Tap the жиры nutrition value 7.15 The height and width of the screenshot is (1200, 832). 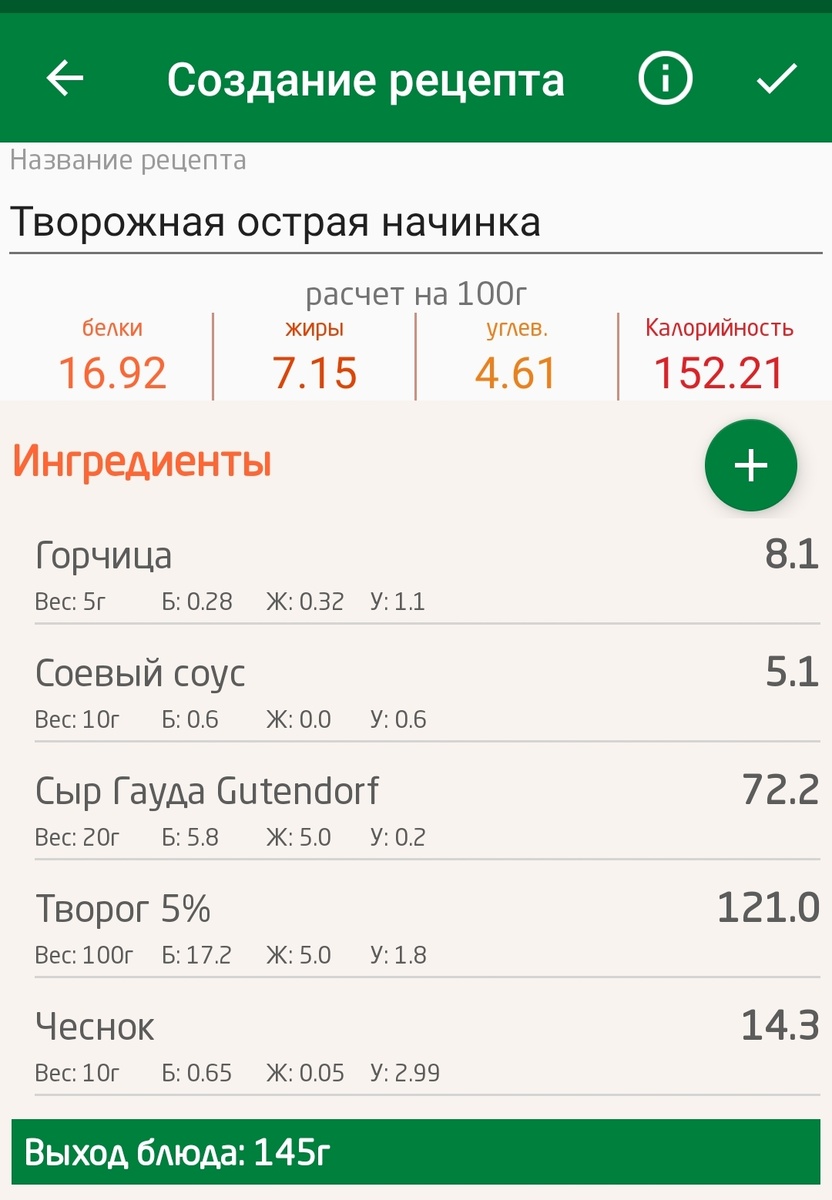point(313,373)
